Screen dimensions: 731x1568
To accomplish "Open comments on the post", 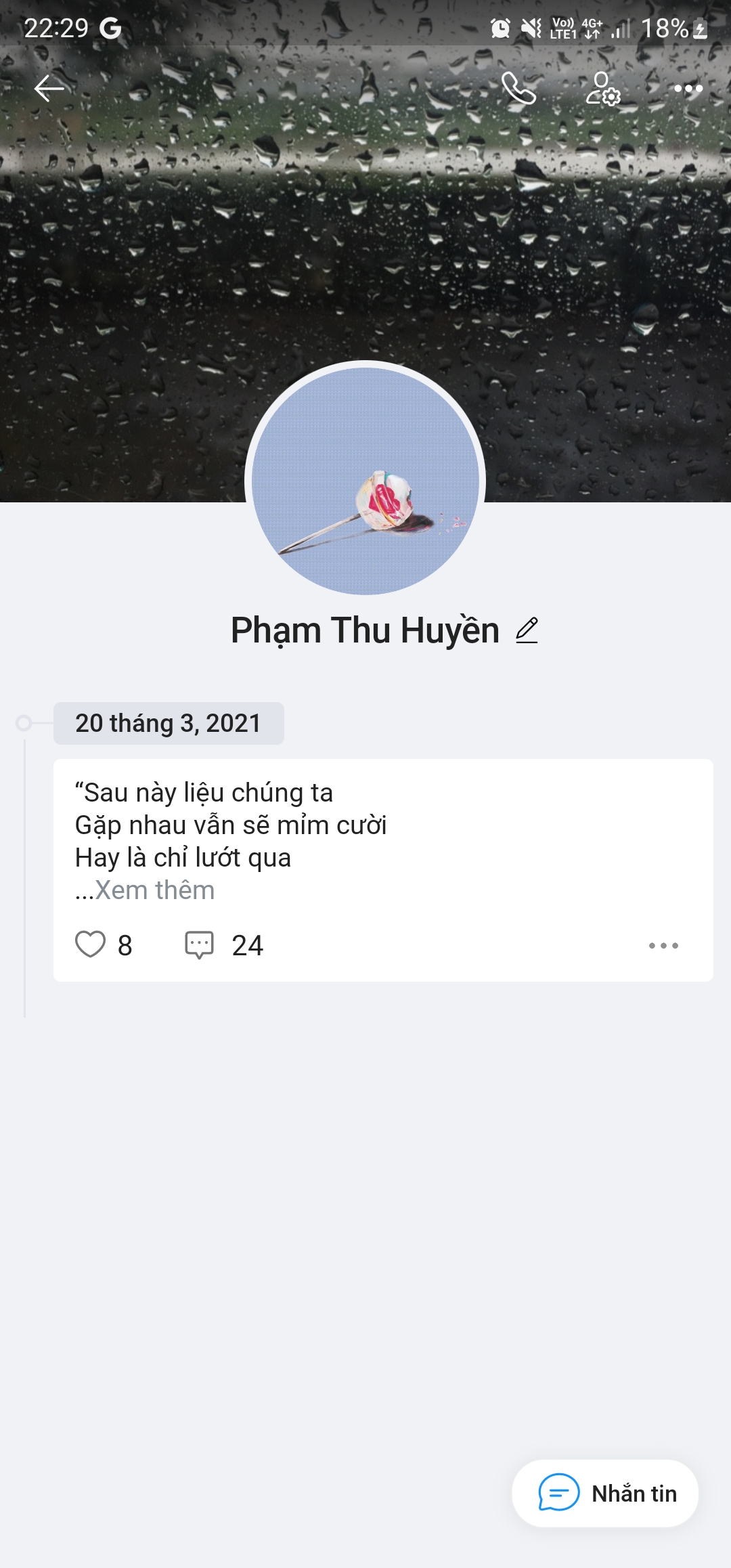I will tap(200, 944).
